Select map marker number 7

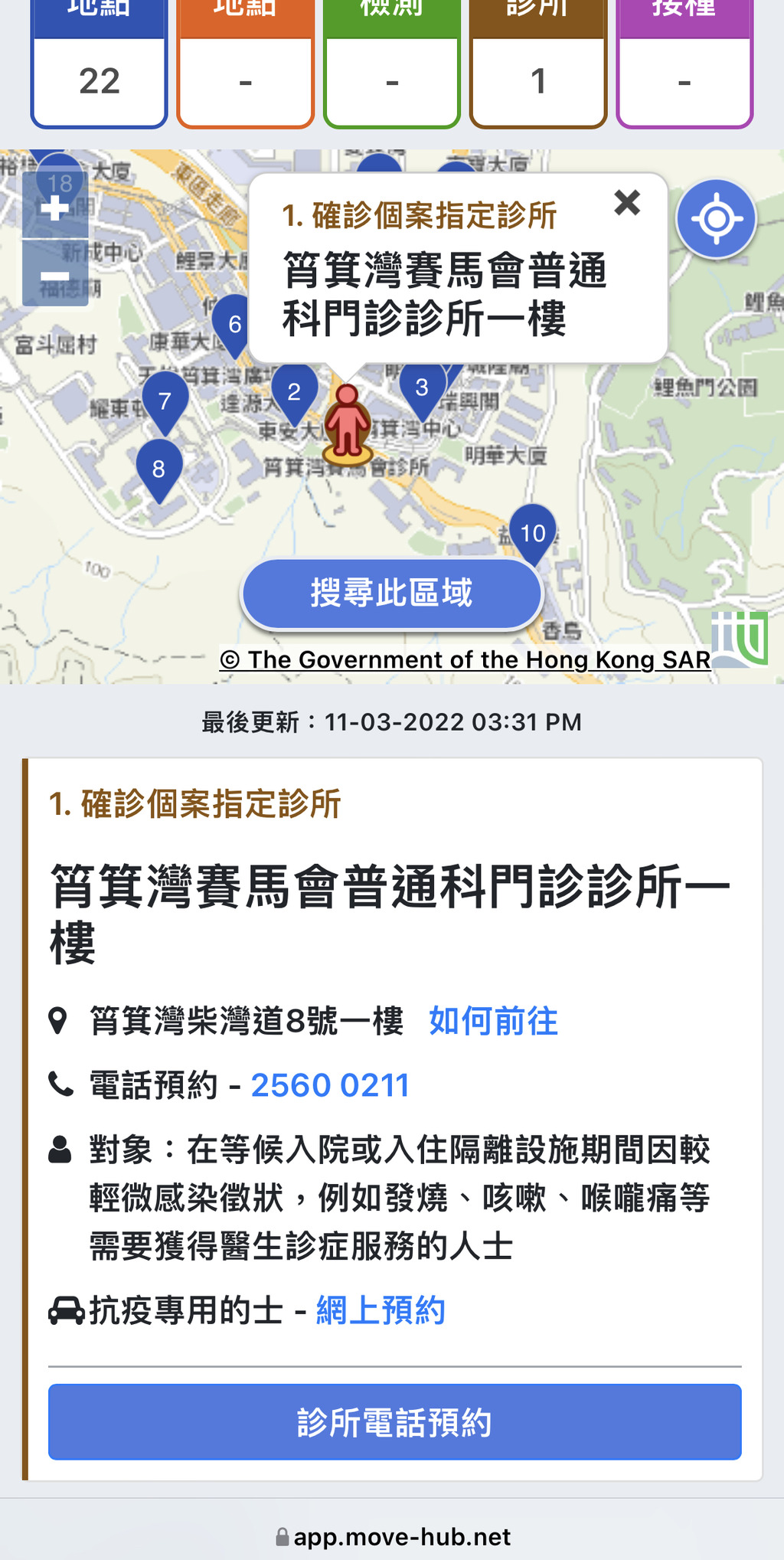click(165, 401)
